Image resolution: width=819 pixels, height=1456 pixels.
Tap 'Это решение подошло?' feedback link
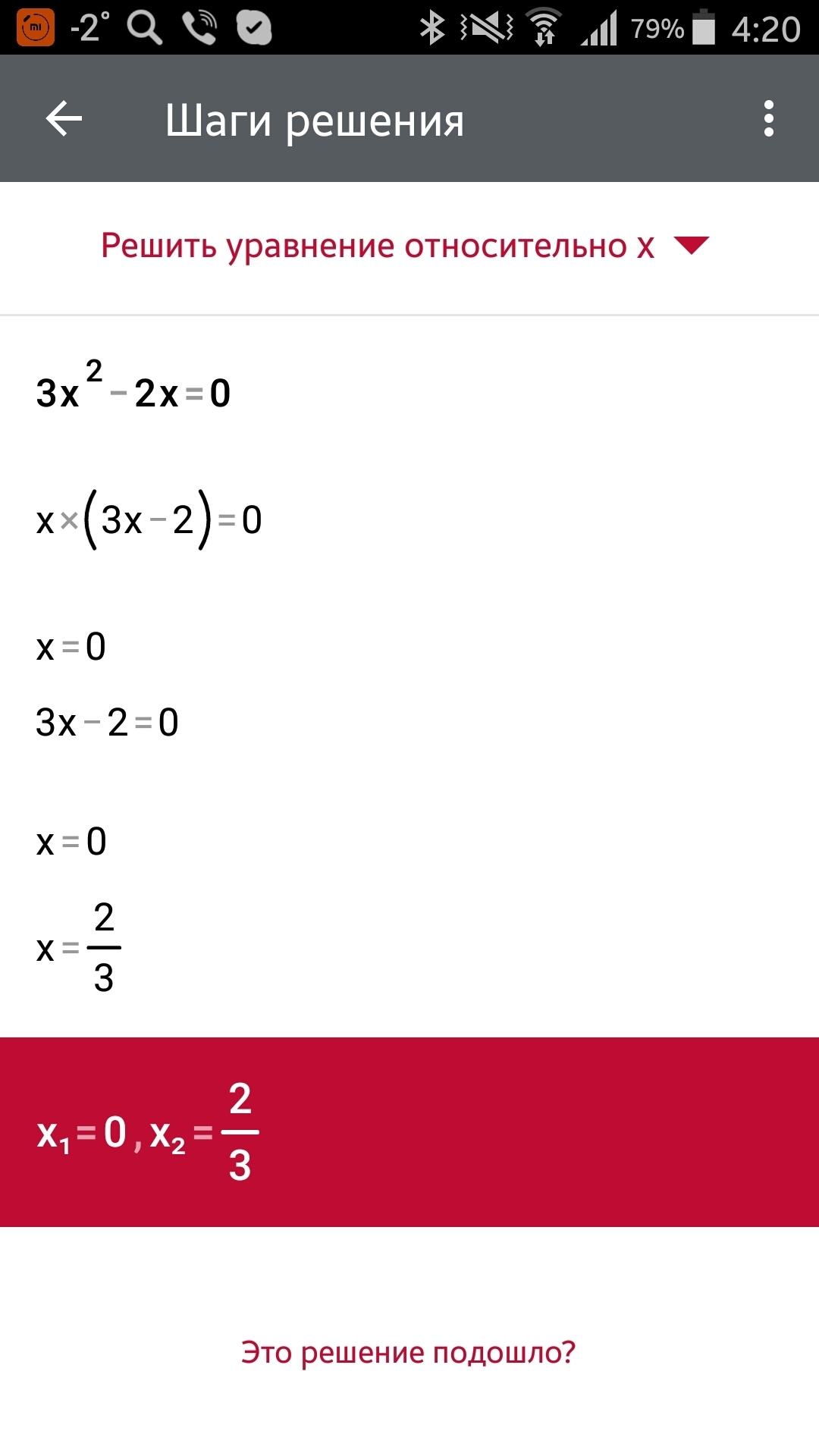409,1353
